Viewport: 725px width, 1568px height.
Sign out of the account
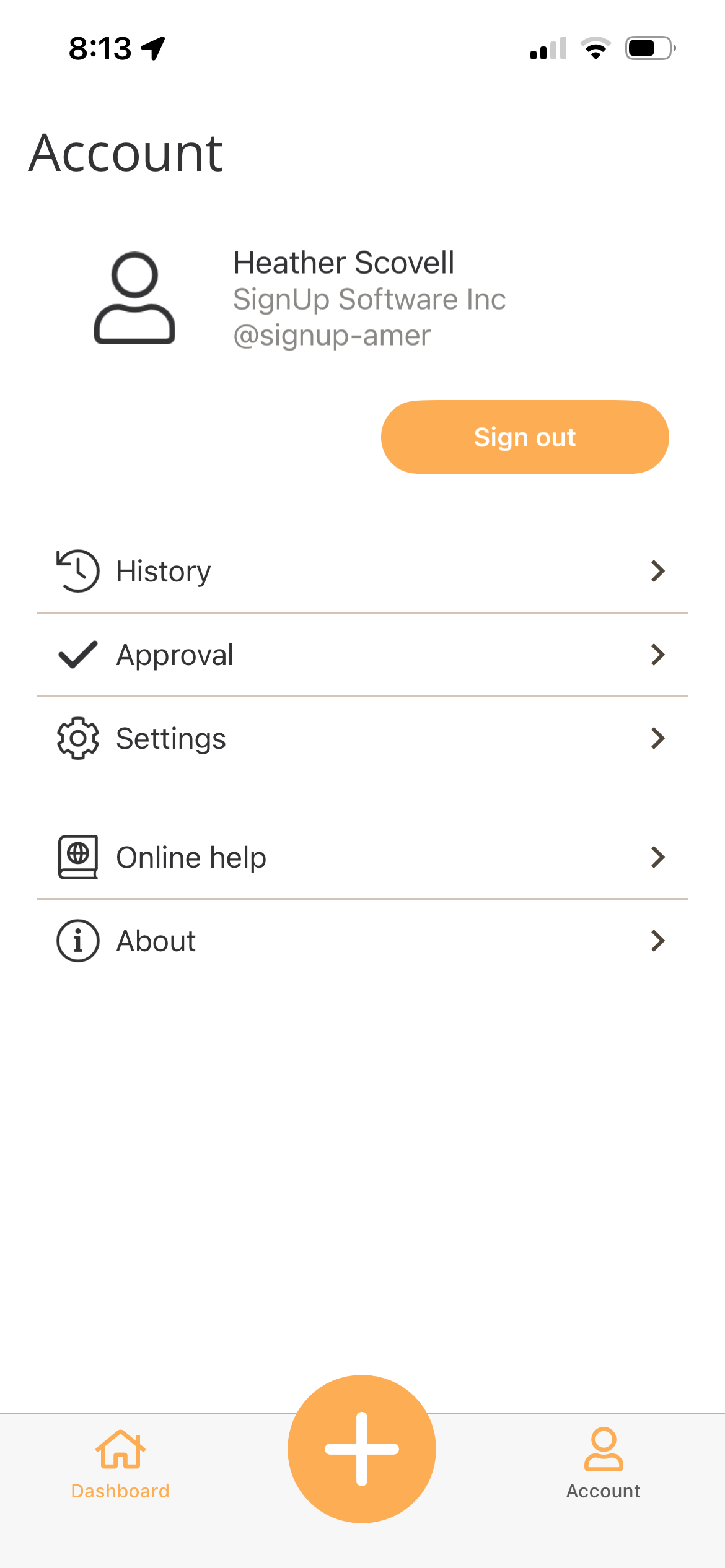click(524, 437)
